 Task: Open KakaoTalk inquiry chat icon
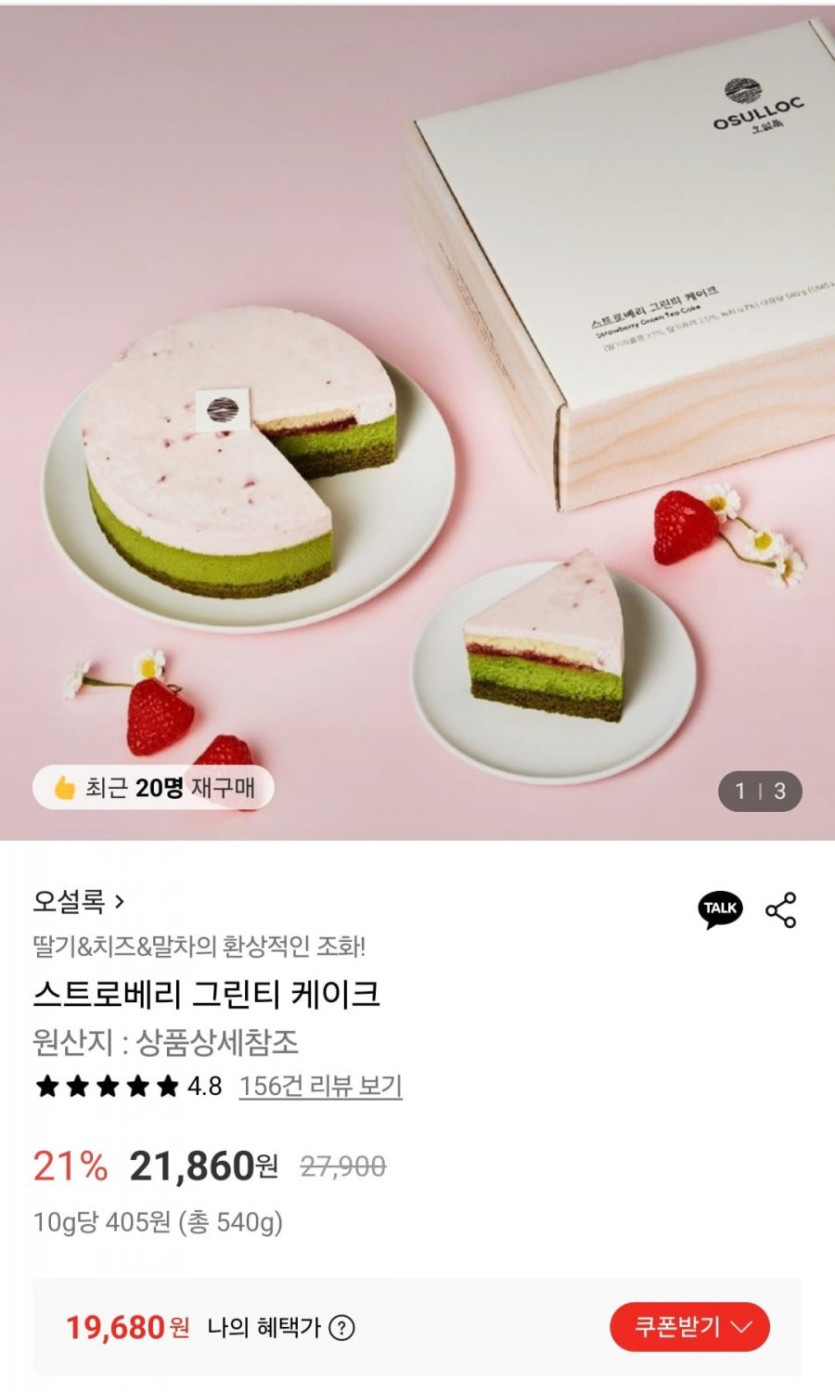tap(720, 909)
